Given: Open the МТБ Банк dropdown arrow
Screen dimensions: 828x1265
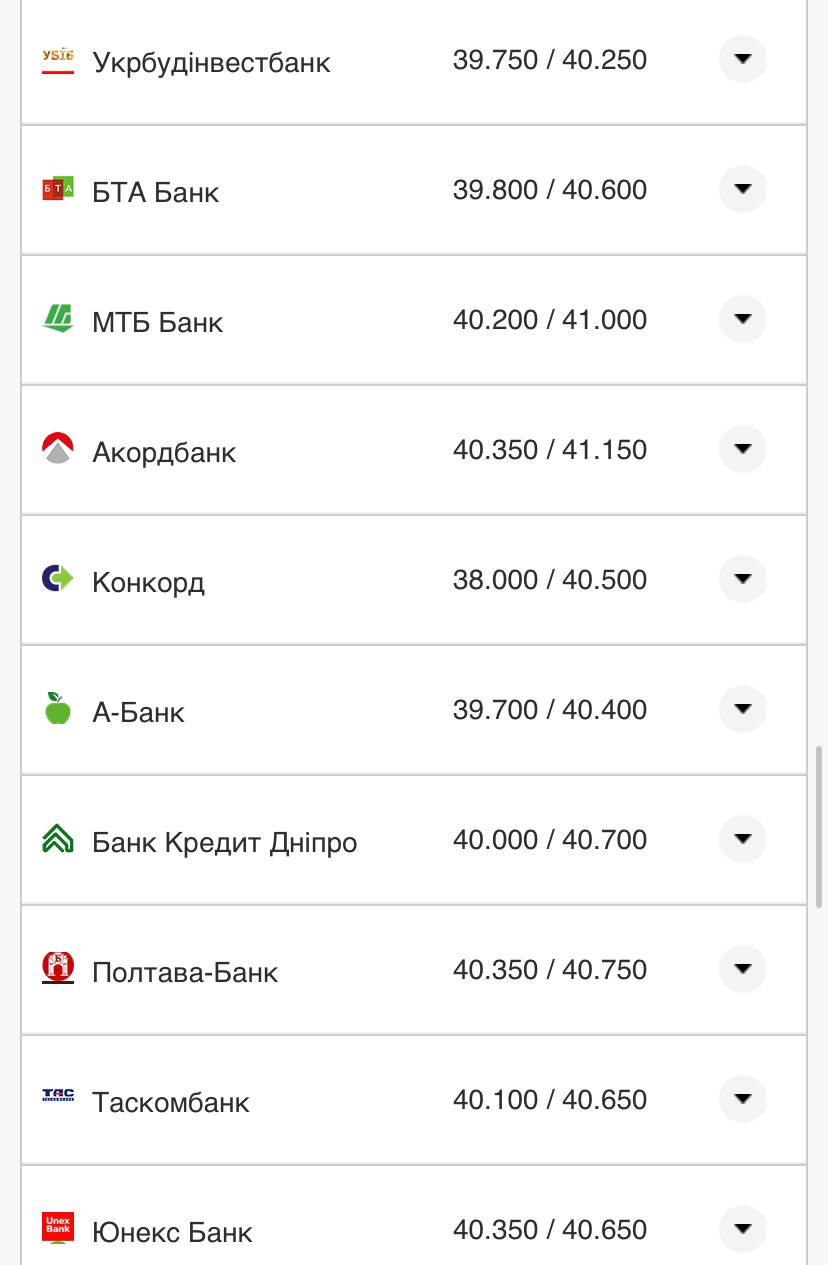Looking at the screenshot, I should 742,319.
